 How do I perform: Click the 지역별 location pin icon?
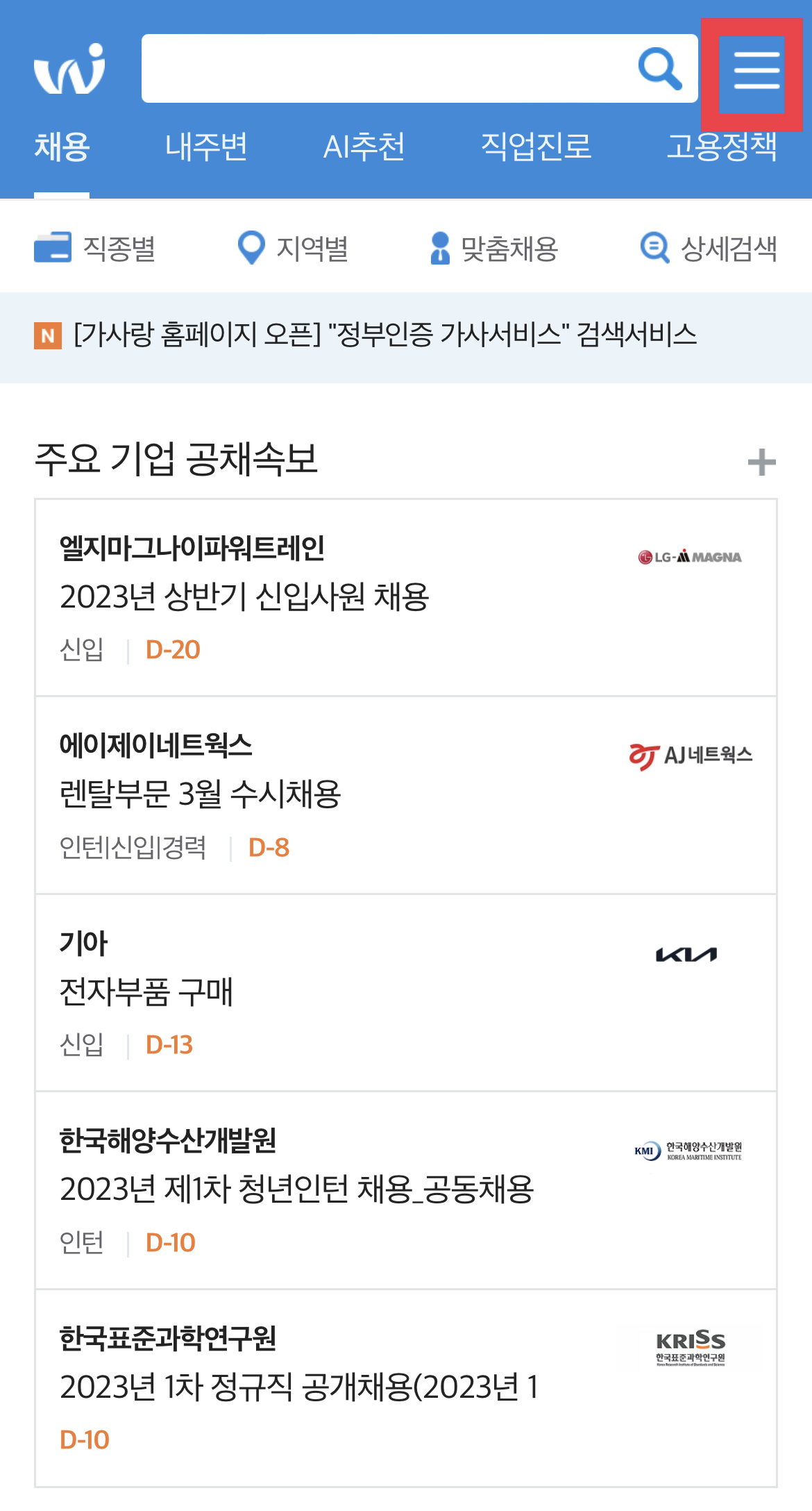[250, 247]
